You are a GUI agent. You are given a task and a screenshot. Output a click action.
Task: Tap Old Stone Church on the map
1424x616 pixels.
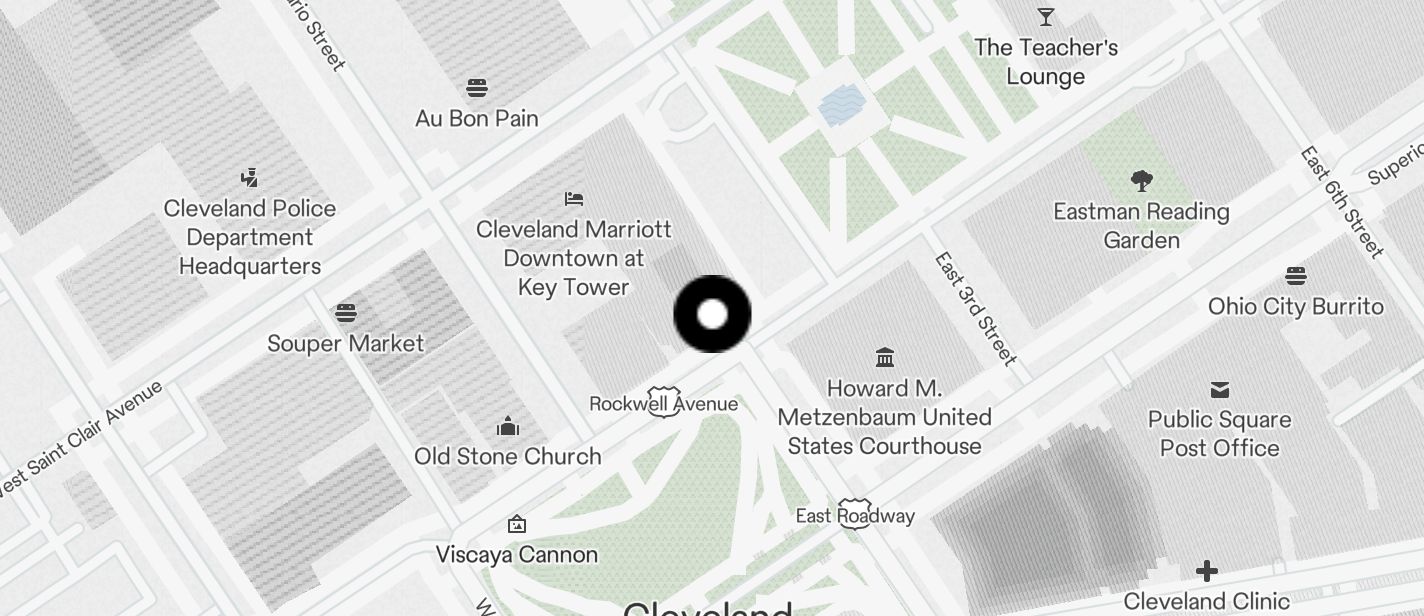click(x=508, y=428)
